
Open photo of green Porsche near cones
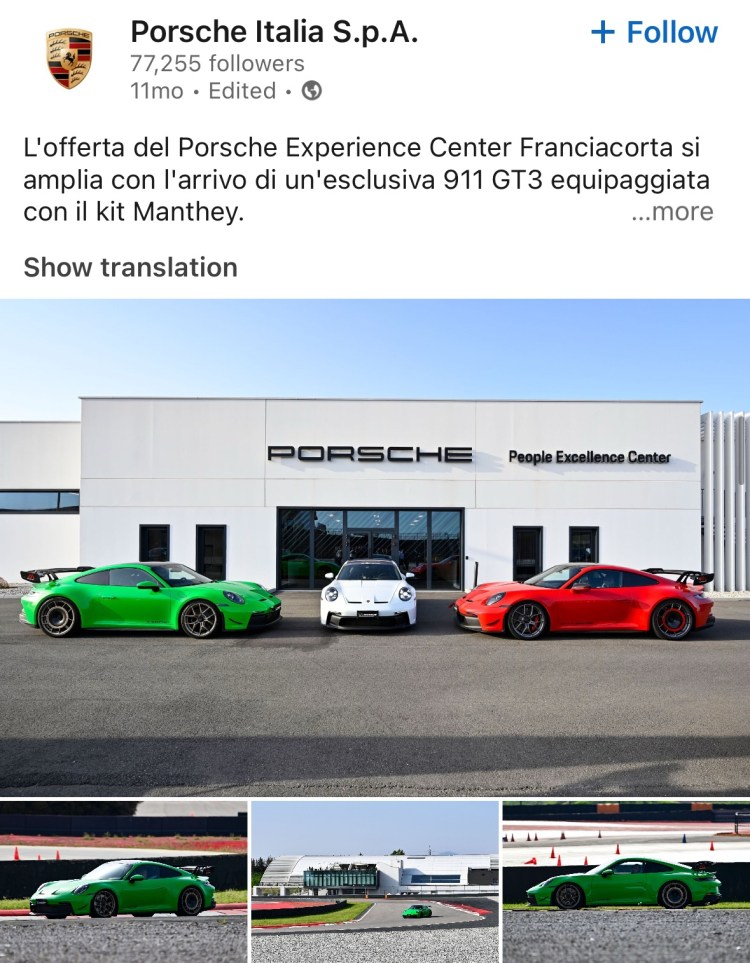coord(626,880)
